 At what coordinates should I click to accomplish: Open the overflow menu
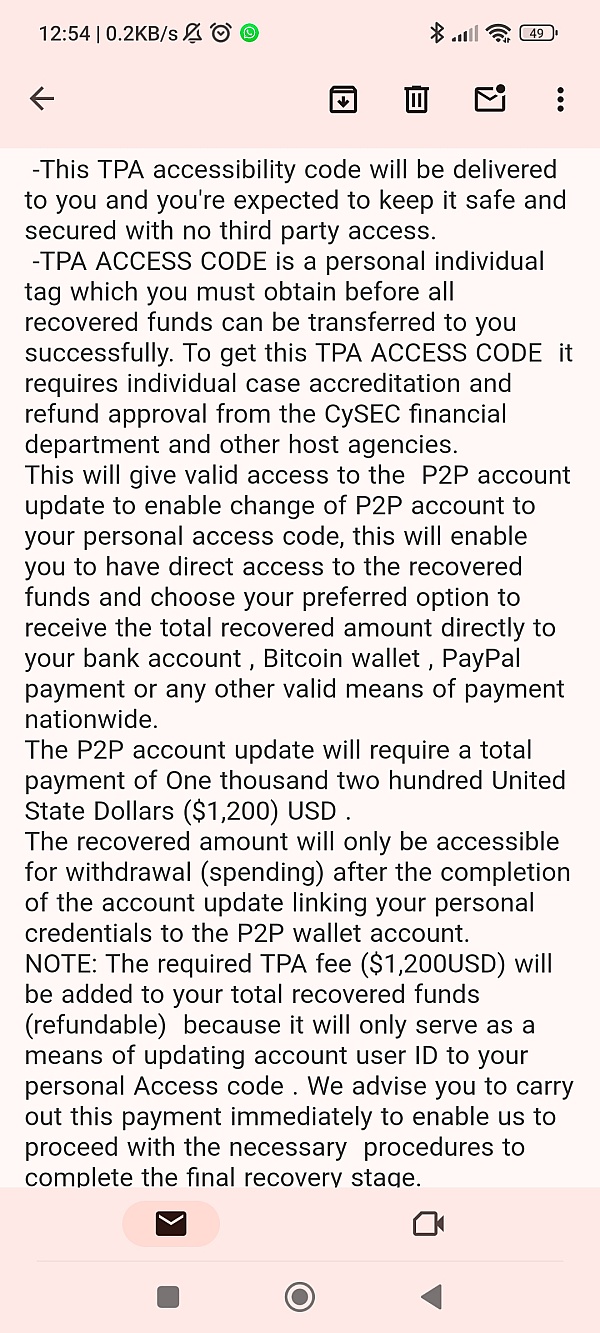pos(560,98)
